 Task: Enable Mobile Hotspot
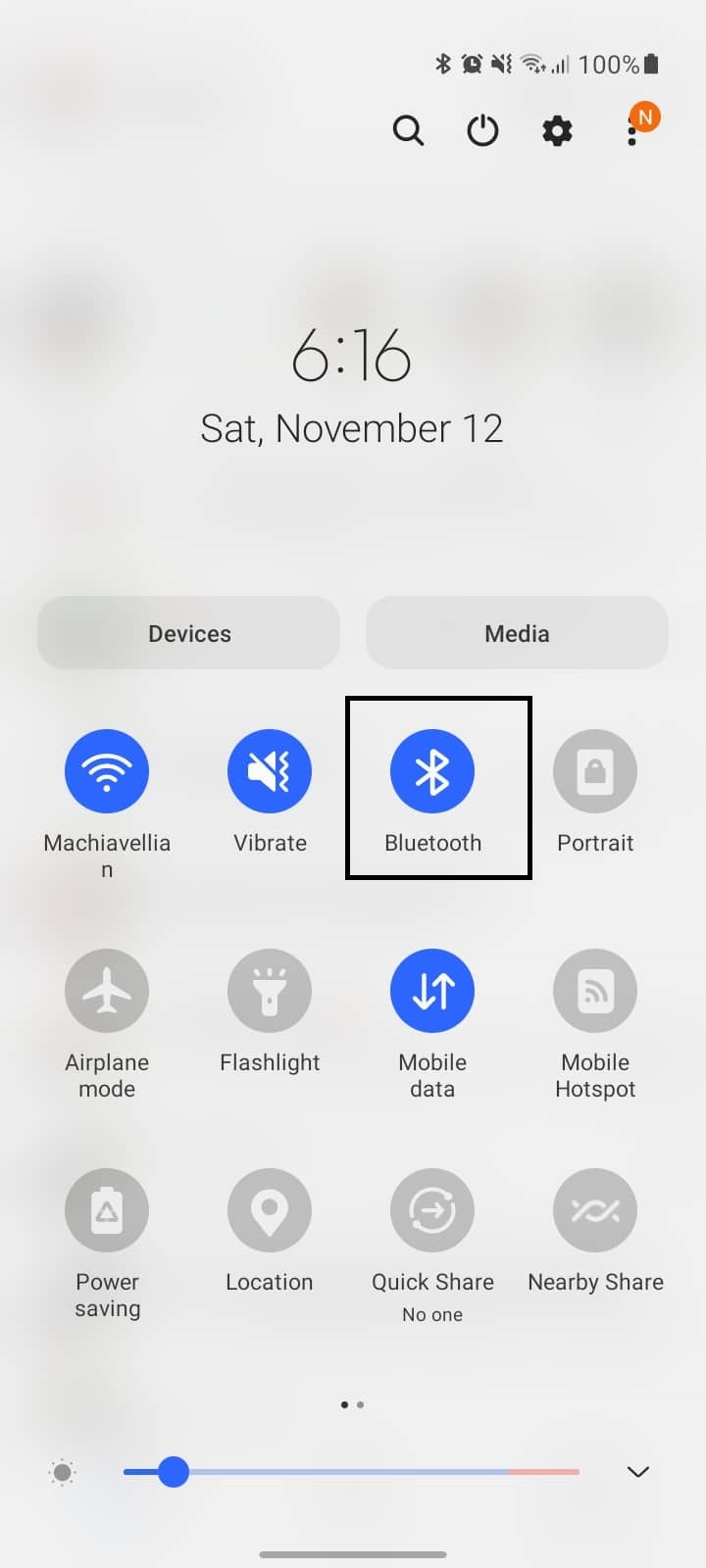pyautogui.click(x=595, y=991)
